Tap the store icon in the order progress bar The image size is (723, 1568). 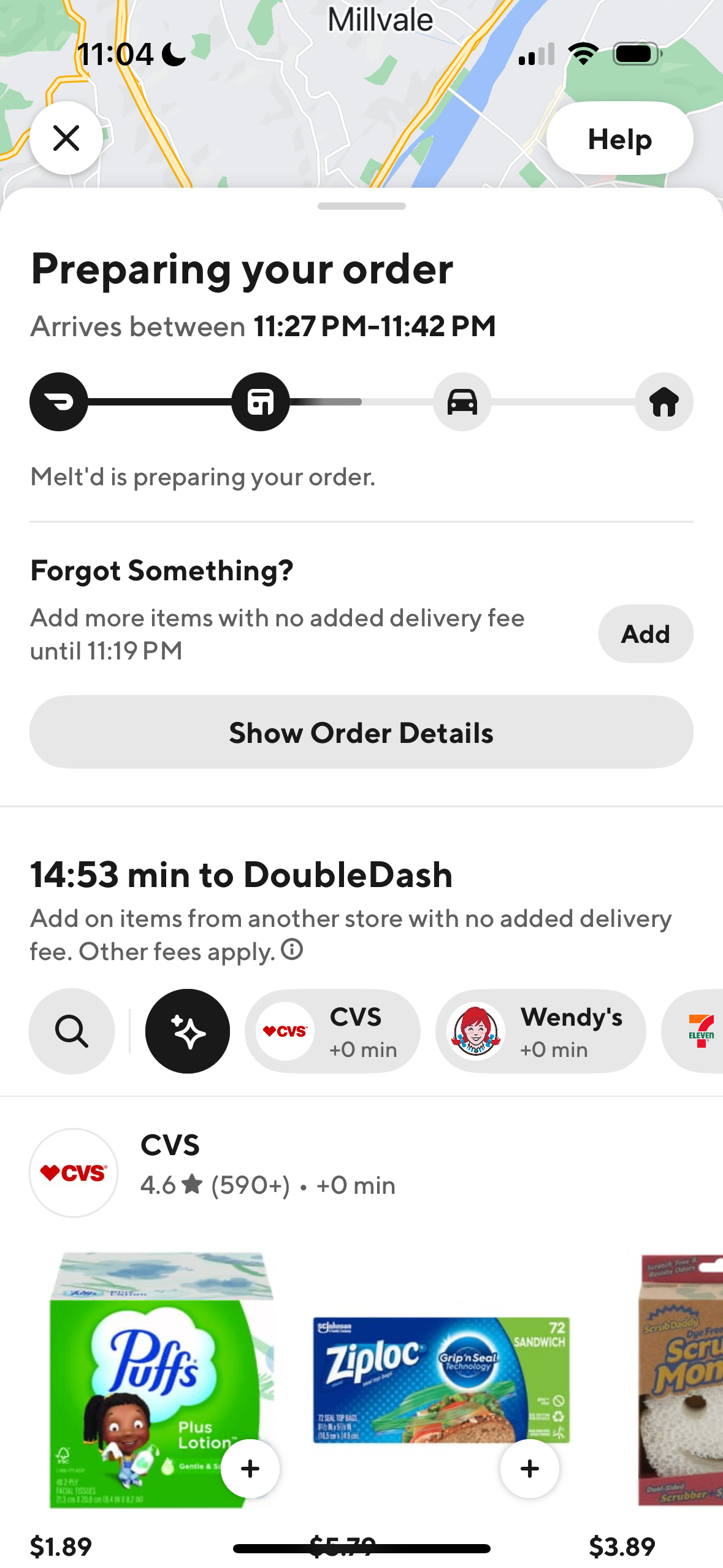[259, 402]
